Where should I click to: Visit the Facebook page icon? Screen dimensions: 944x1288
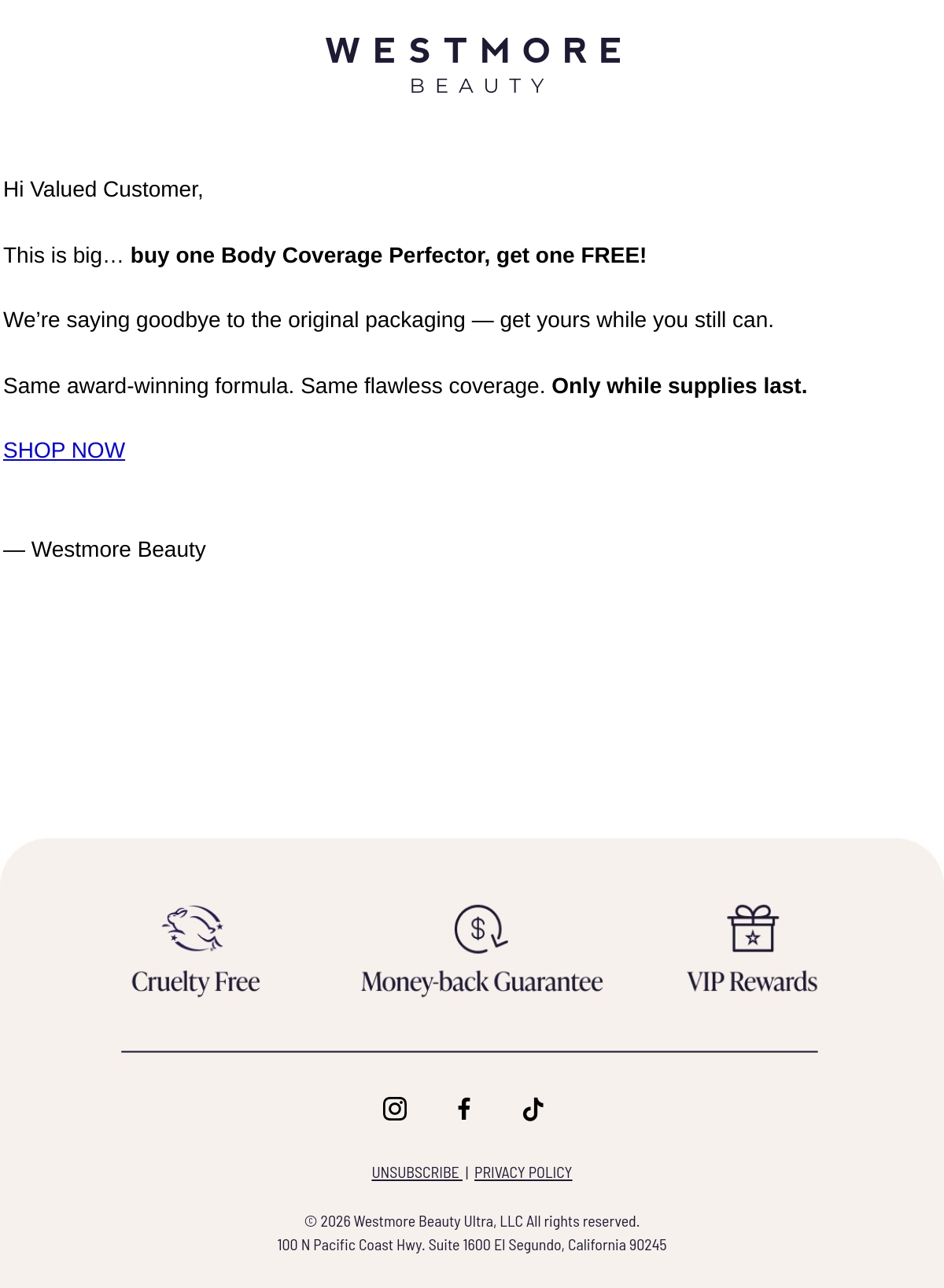(x=464, y=1109)
